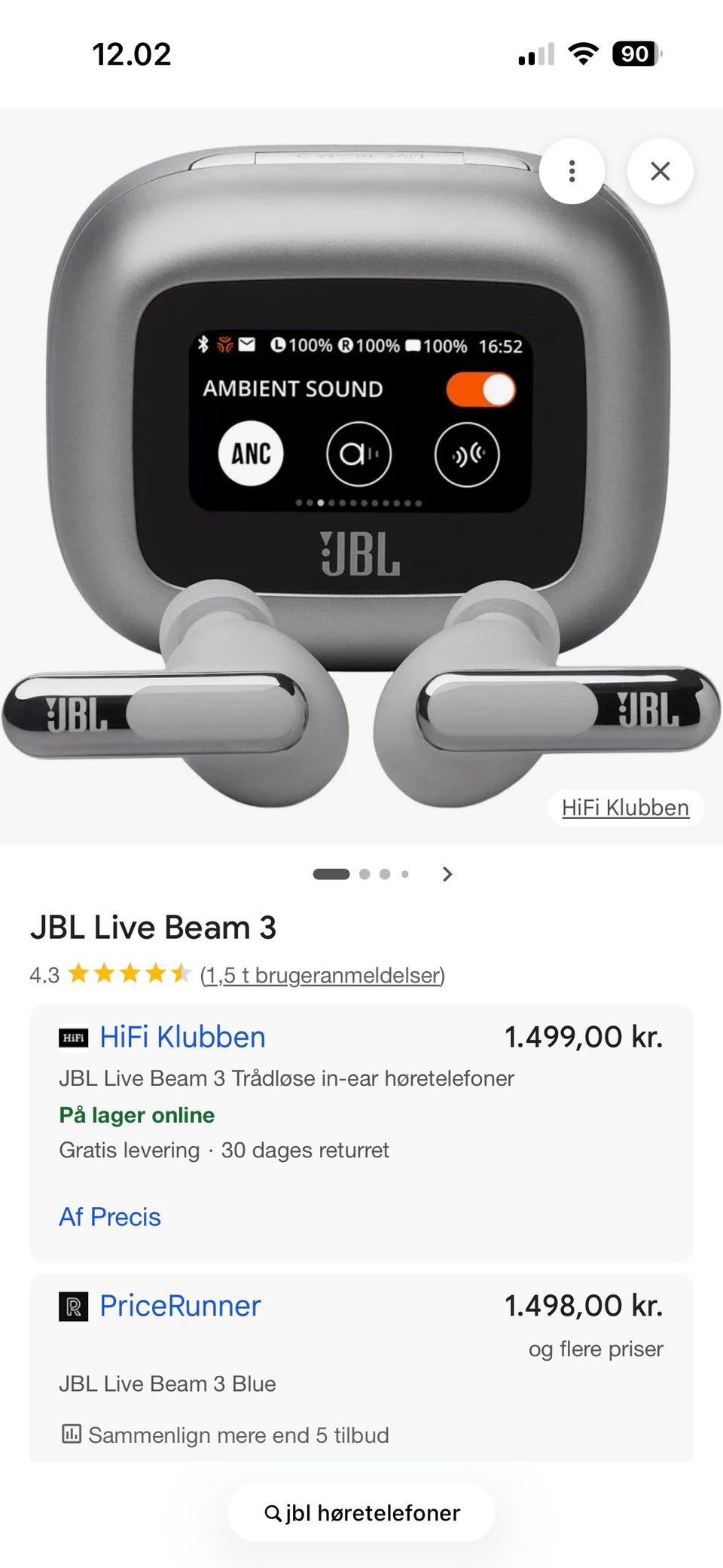Open the three-dot overflow menu

point(572,172)
